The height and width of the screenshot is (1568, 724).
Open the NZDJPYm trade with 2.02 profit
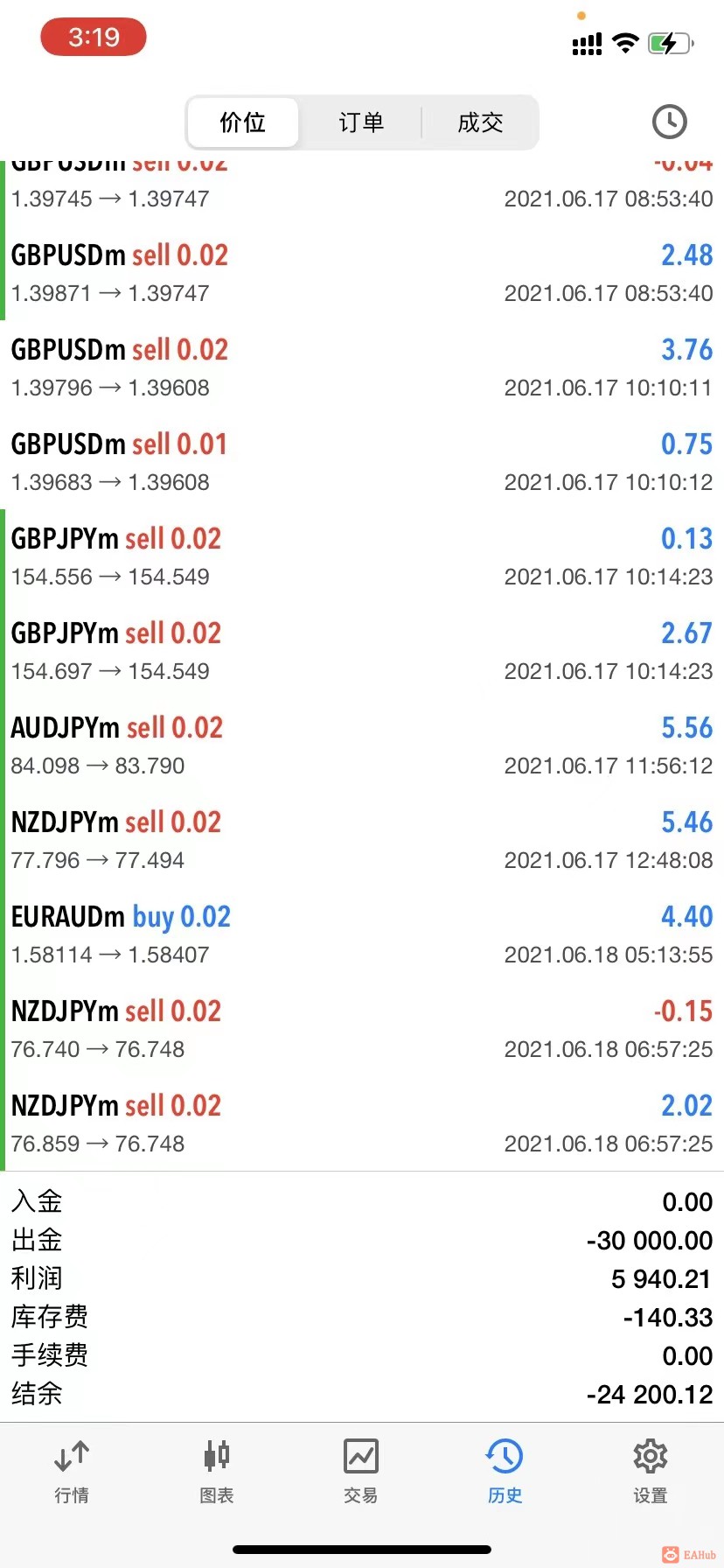click(x=361, y=1123)
